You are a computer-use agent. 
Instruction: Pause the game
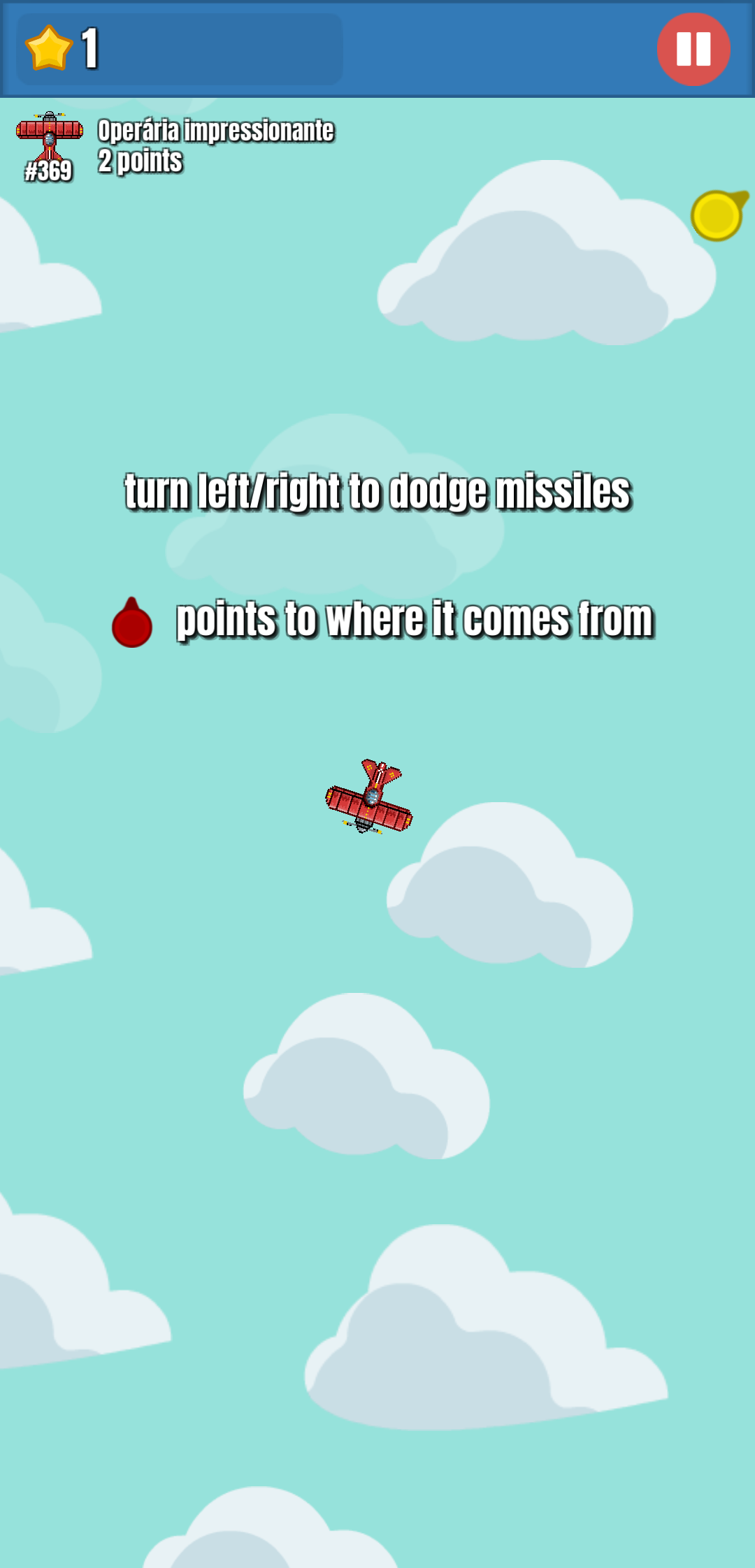[693, 50]
